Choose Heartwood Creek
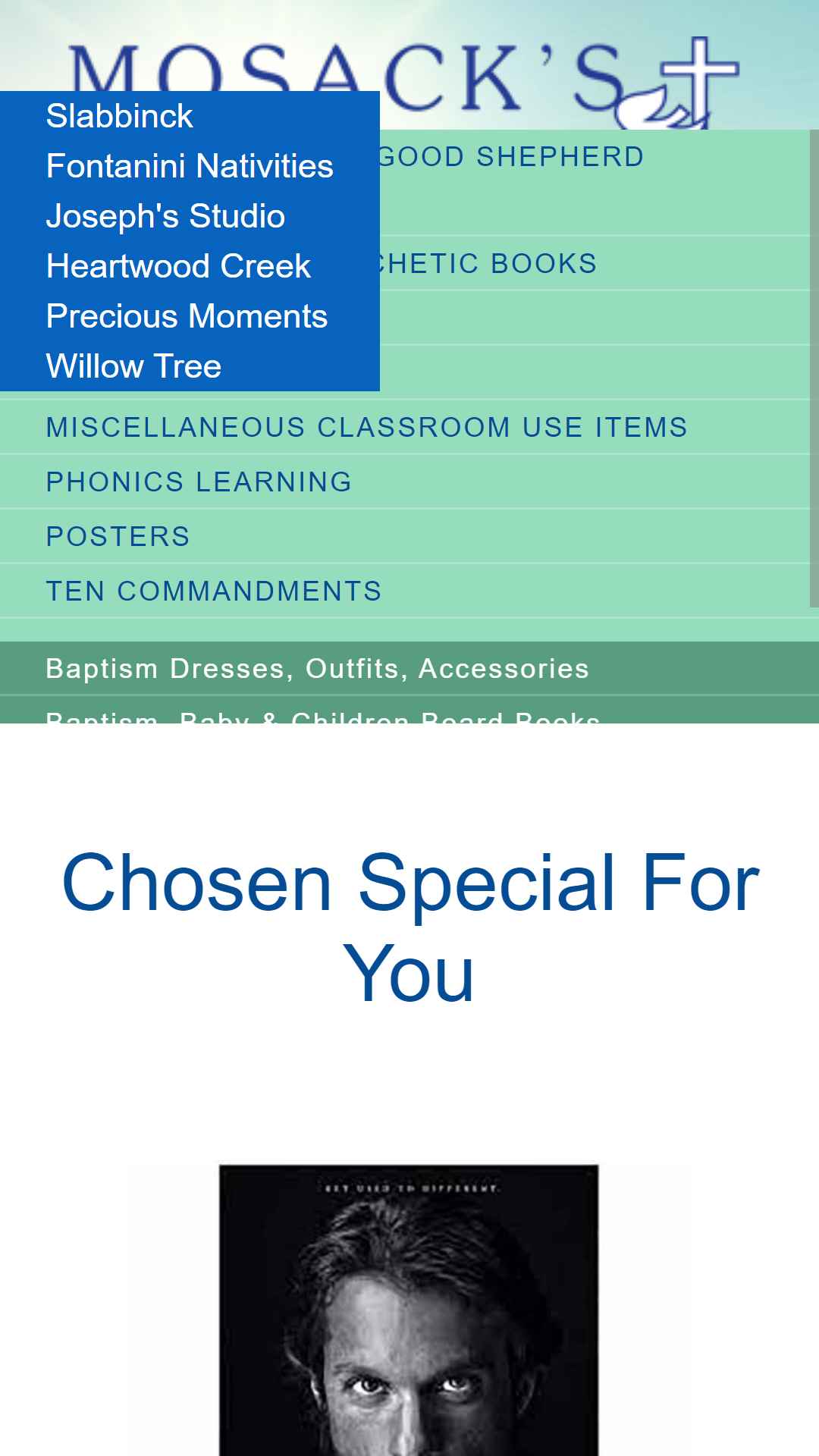The height and width of the screenshot is (1456, 819). point(178,266)
